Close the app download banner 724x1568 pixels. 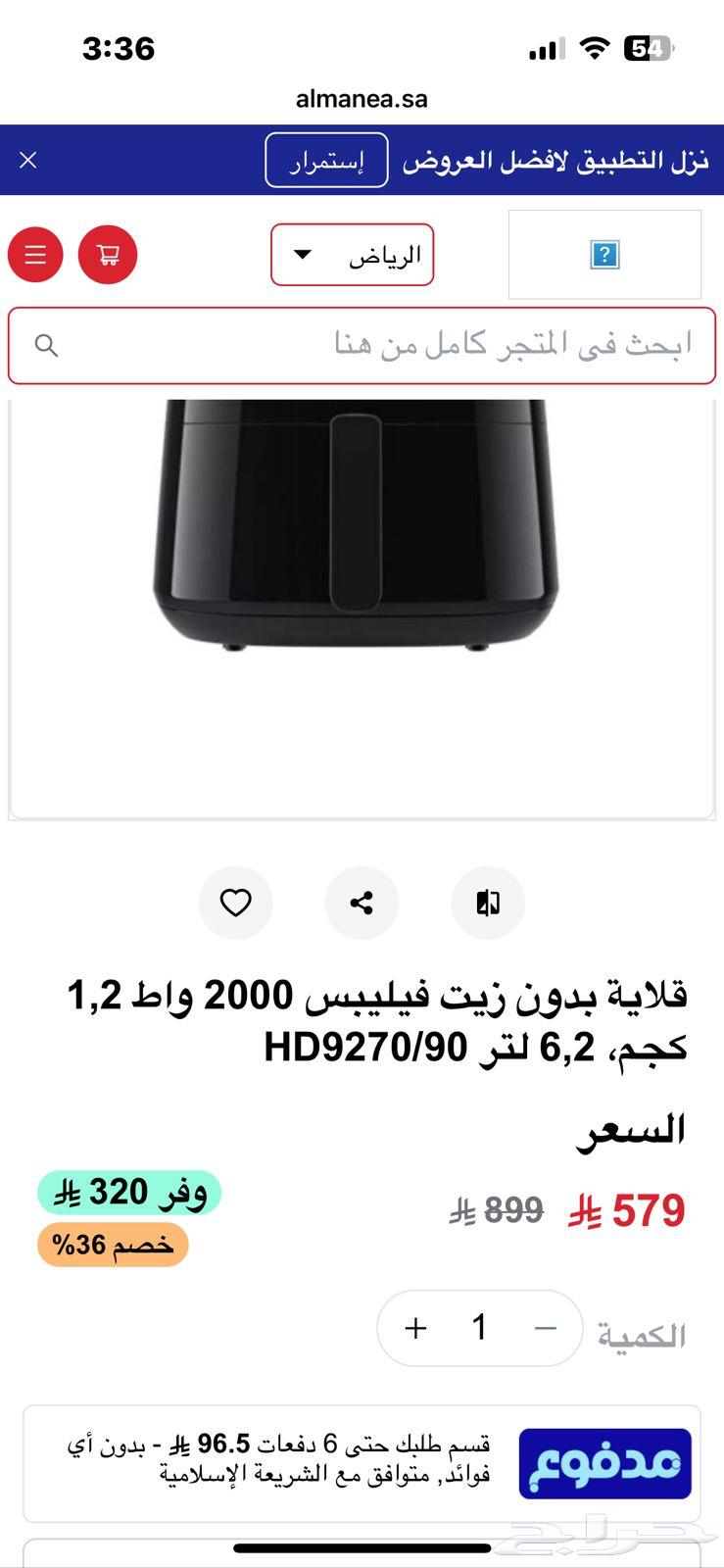(27, 160)
